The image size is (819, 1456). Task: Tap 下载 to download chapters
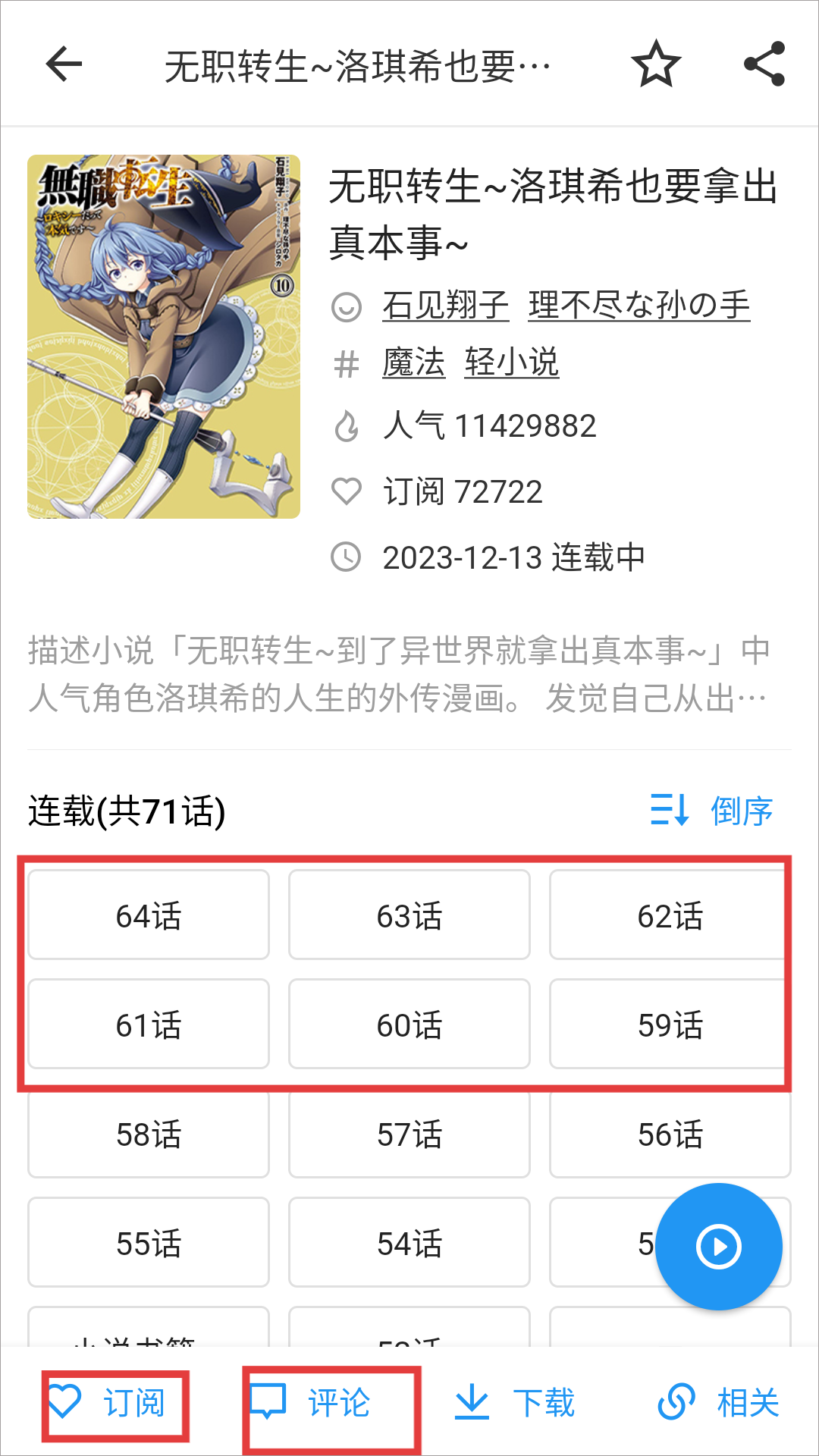(516, 1402)
